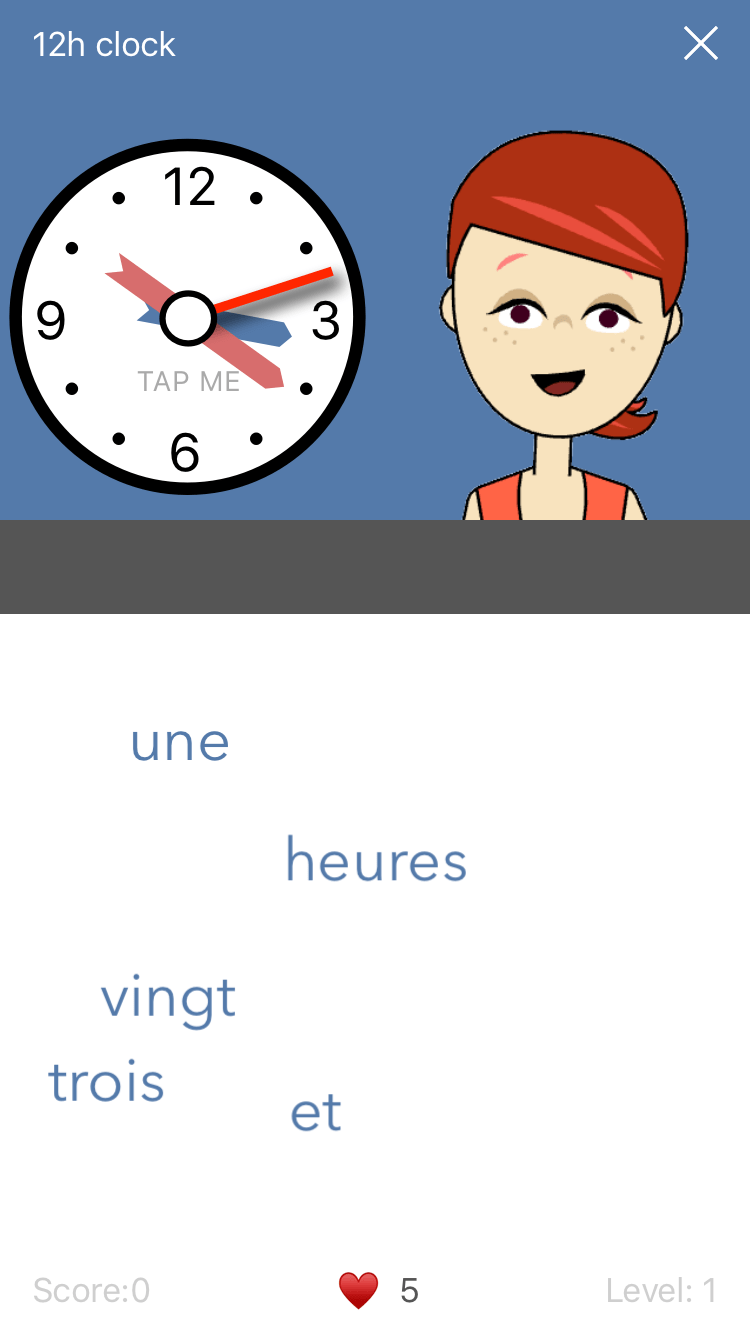This screenshot has width=750, height=1334.
Task: Tap the clock labeled TAP ME
Action: [x=188, y=317]
